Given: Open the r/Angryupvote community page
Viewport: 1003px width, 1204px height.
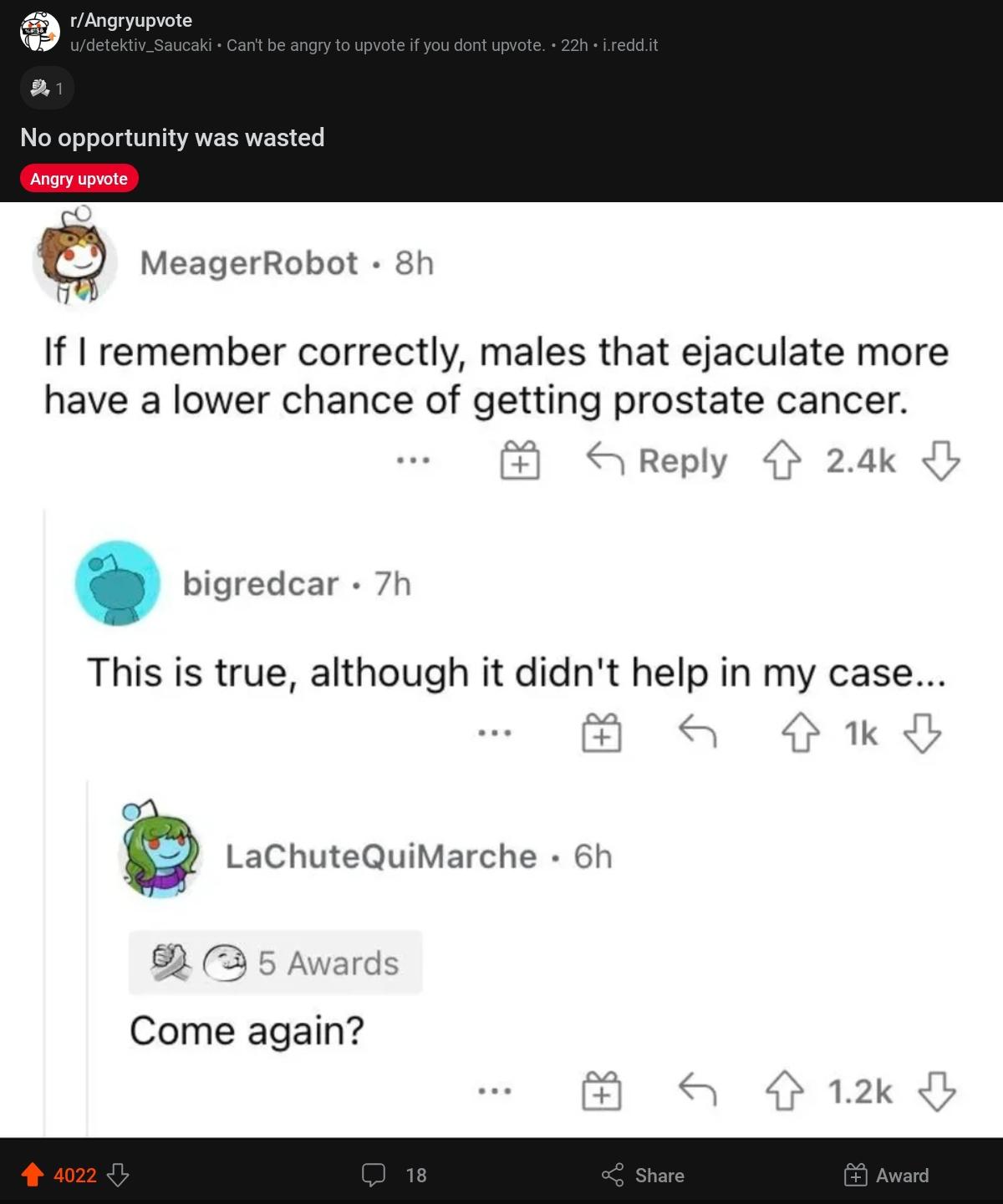Looking at the screenshot, I should tap(130, 20).
